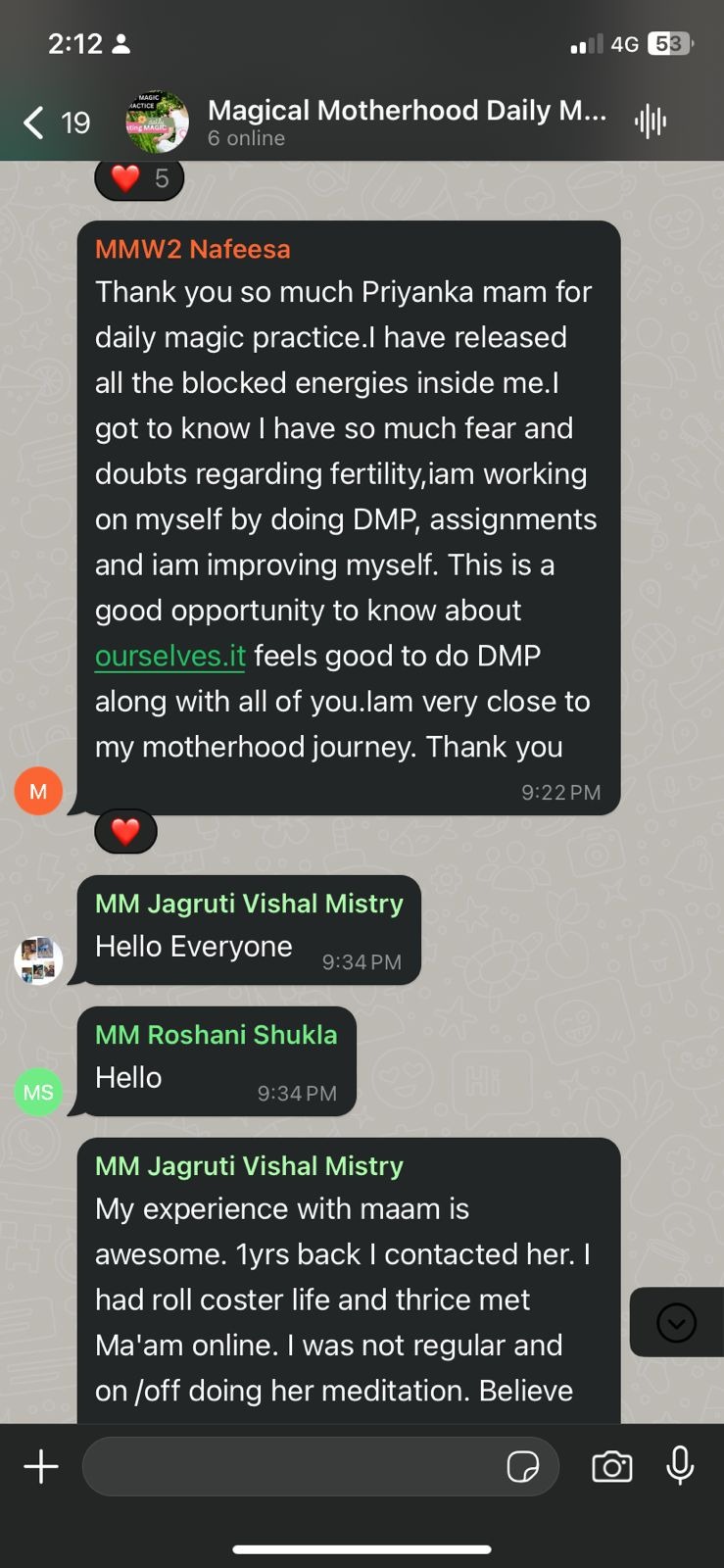Open the 5 hearts reaction pill
This screenshot has height=1568, width=724.
139,178
